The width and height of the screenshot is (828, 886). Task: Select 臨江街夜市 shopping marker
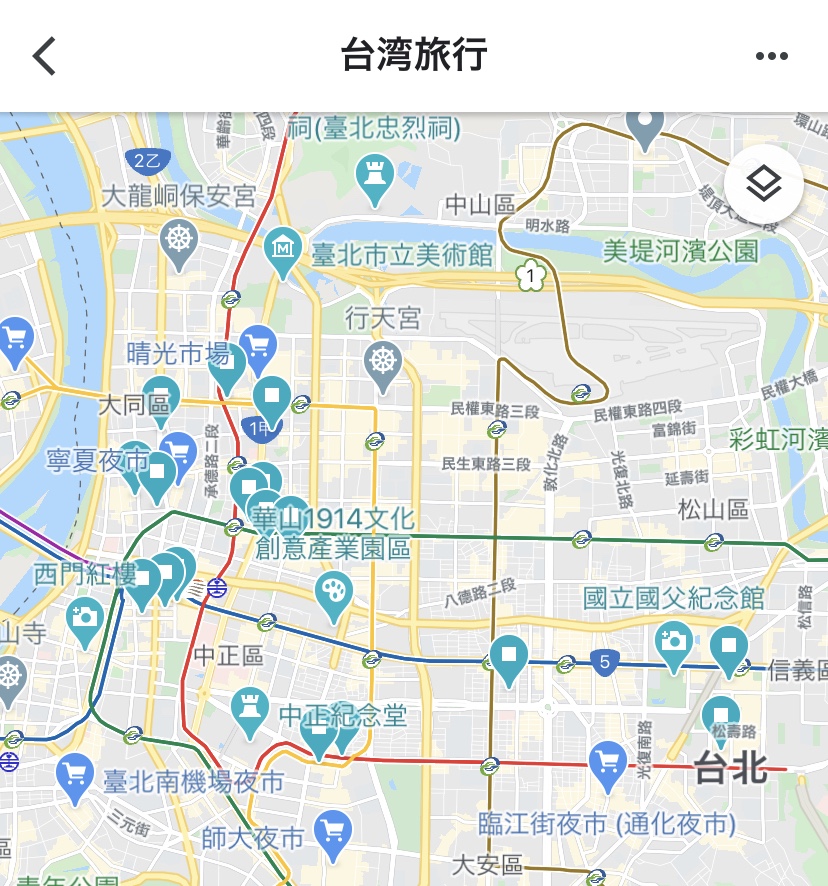click(608, 762)
